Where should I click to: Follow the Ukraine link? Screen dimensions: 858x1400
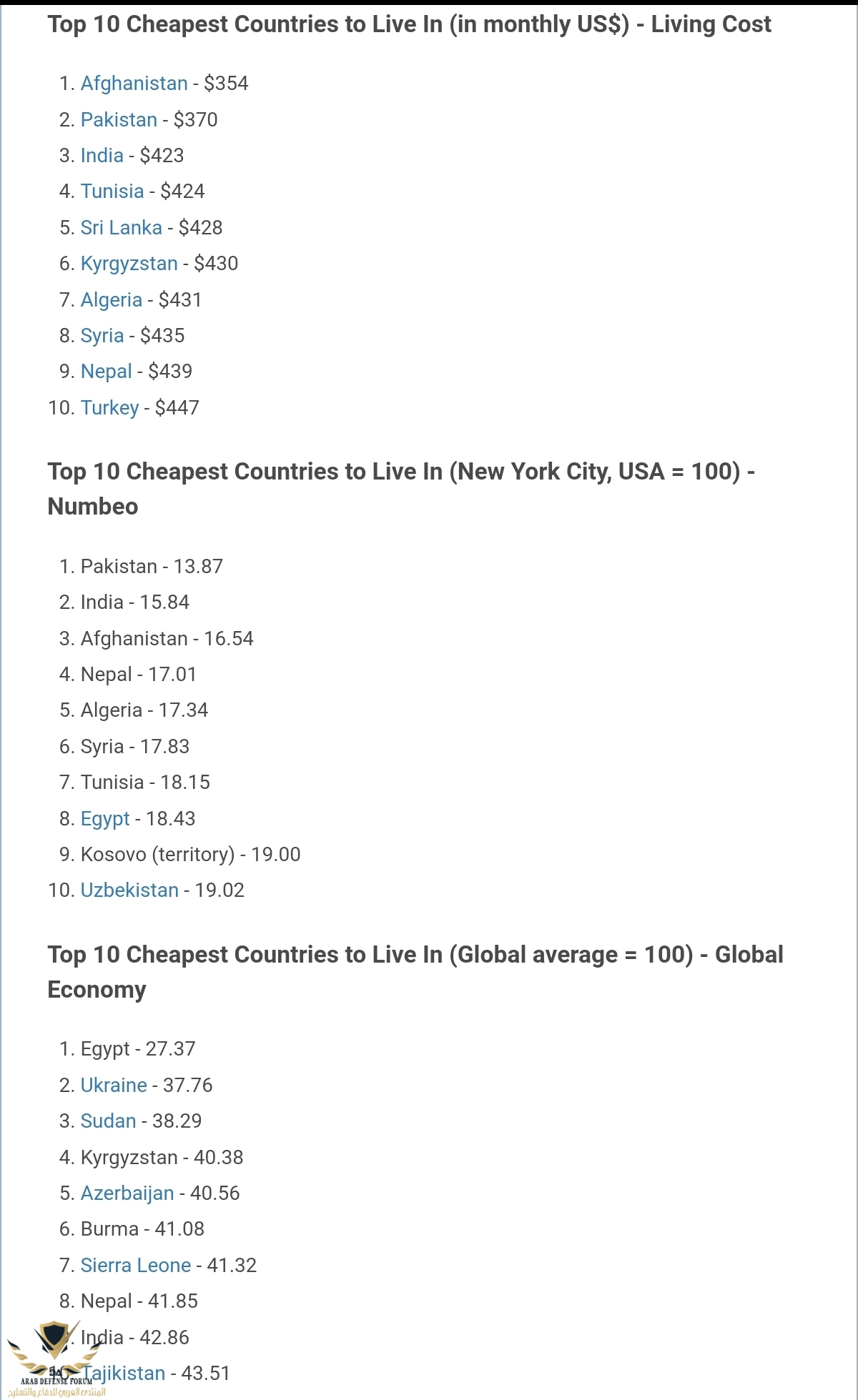coord(114,1085)
